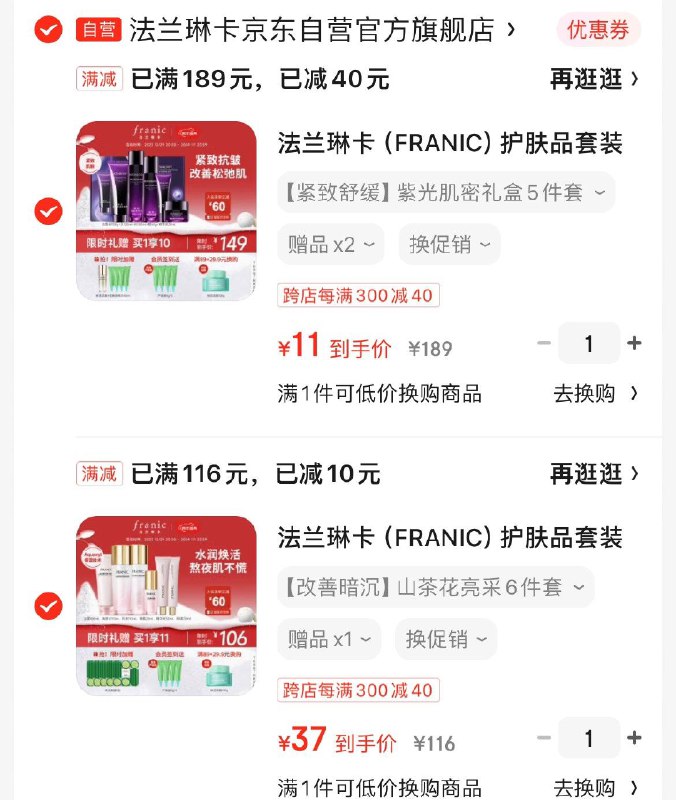Expand the 赠品 x1 gift list

(328, 640)
